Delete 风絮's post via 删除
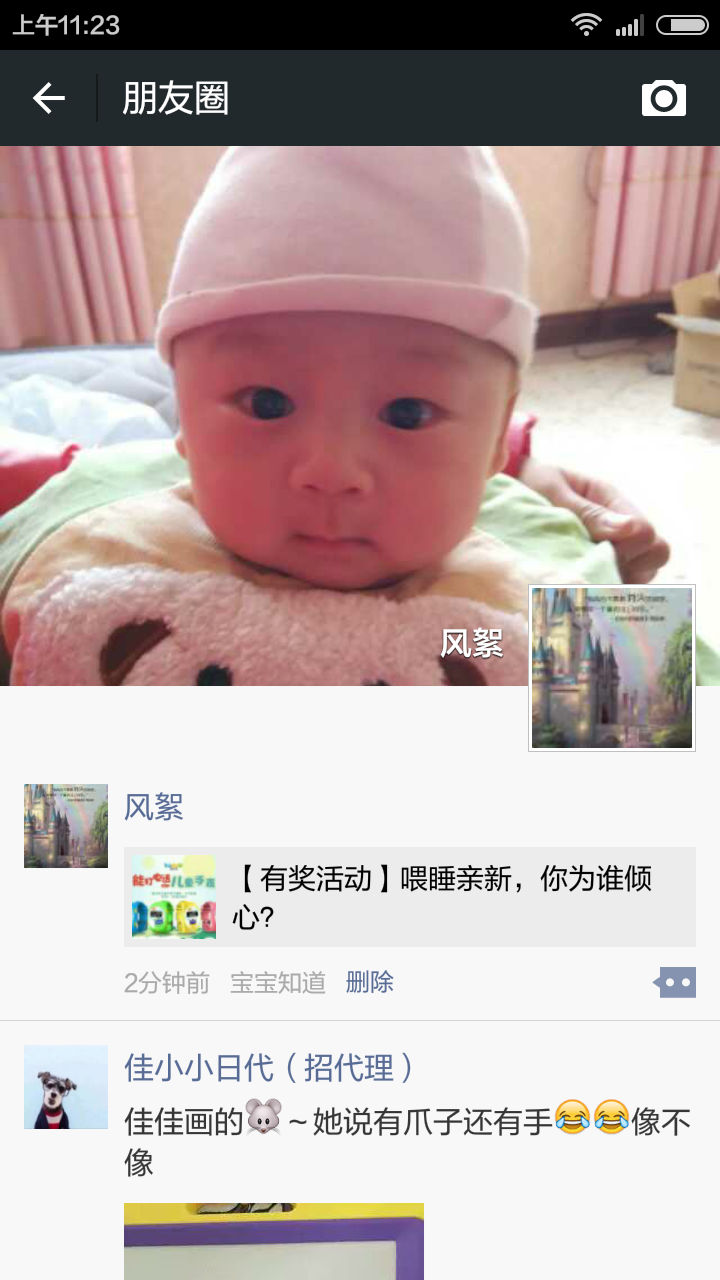The width and height of the screenshot is (720, 1280). 370,983
